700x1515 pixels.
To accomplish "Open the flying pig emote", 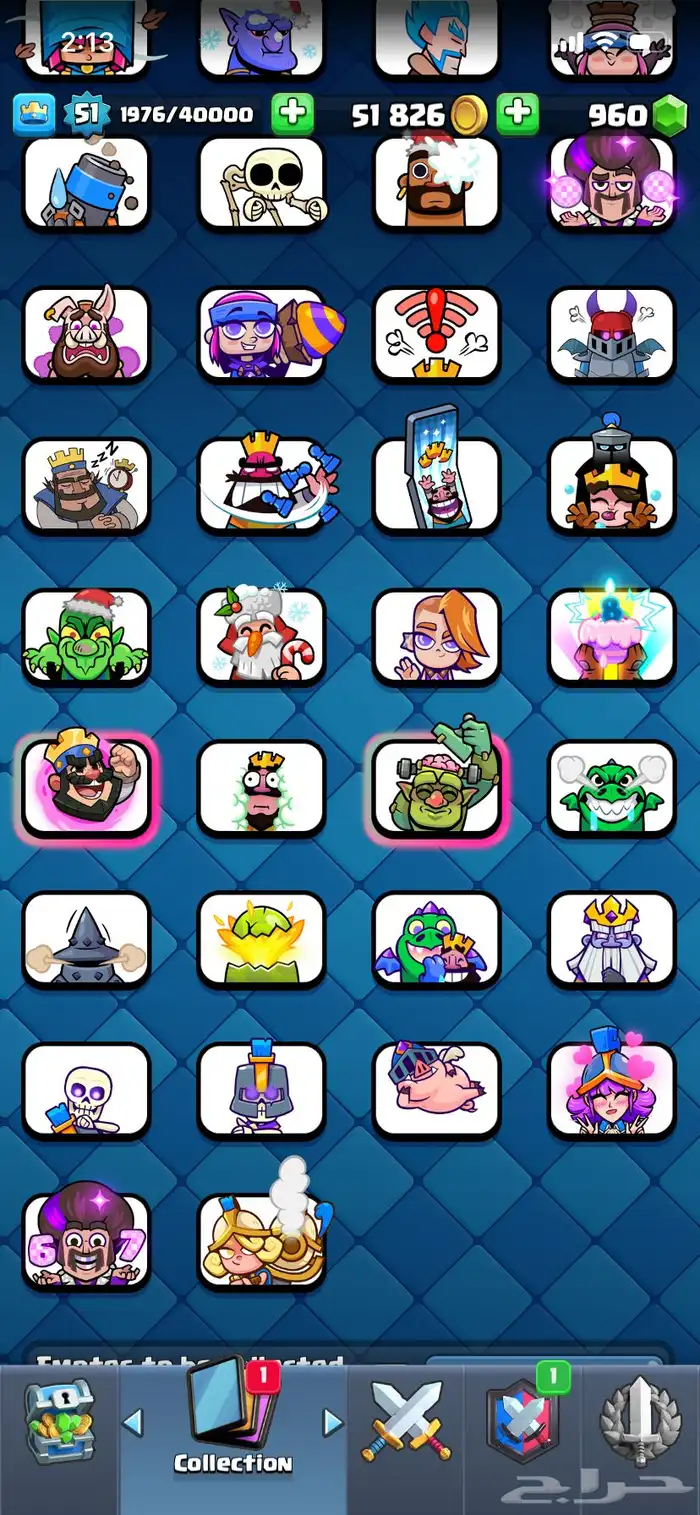I will click(436, 1090).
